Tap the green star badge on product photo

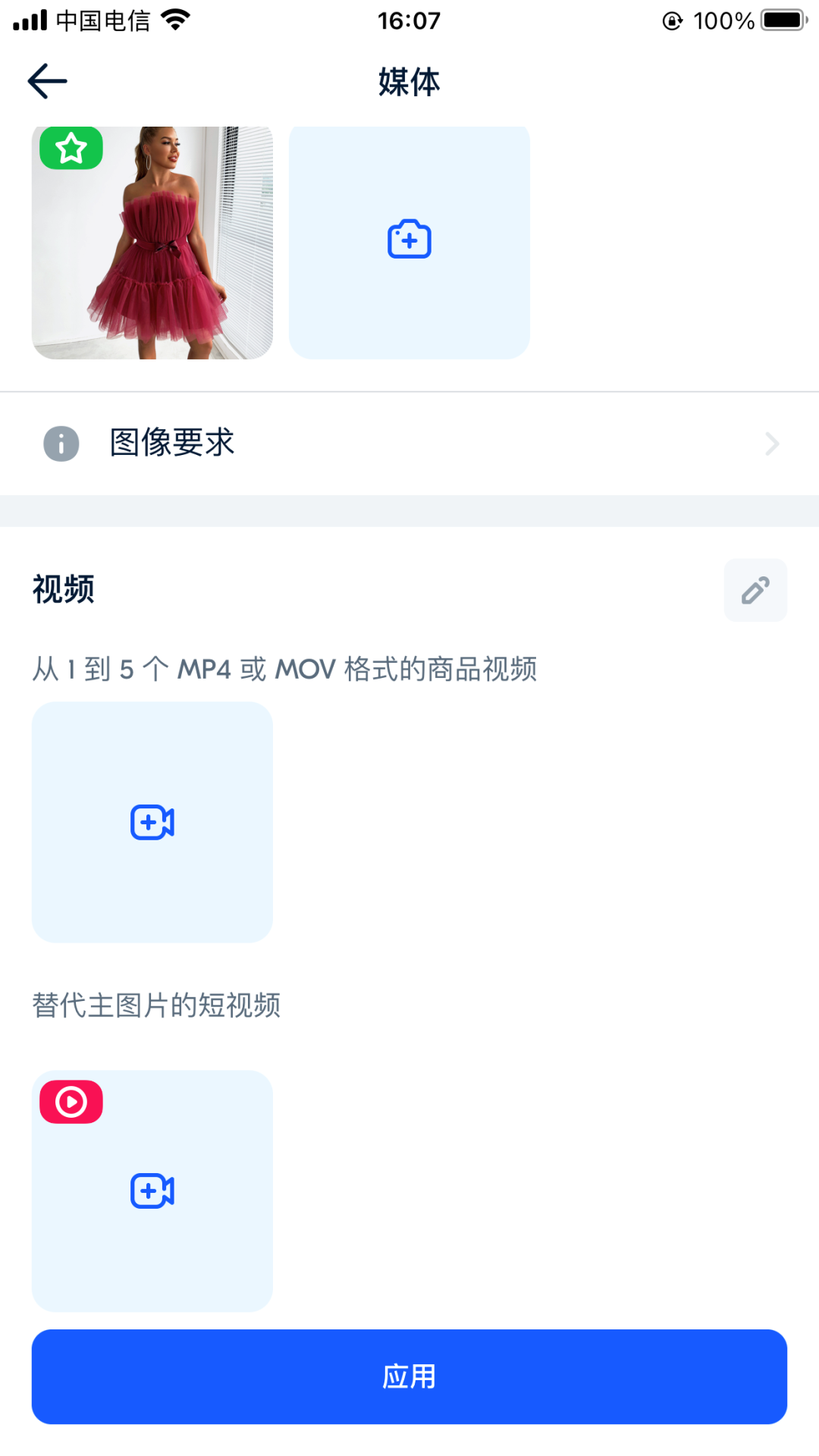[71, 149]
